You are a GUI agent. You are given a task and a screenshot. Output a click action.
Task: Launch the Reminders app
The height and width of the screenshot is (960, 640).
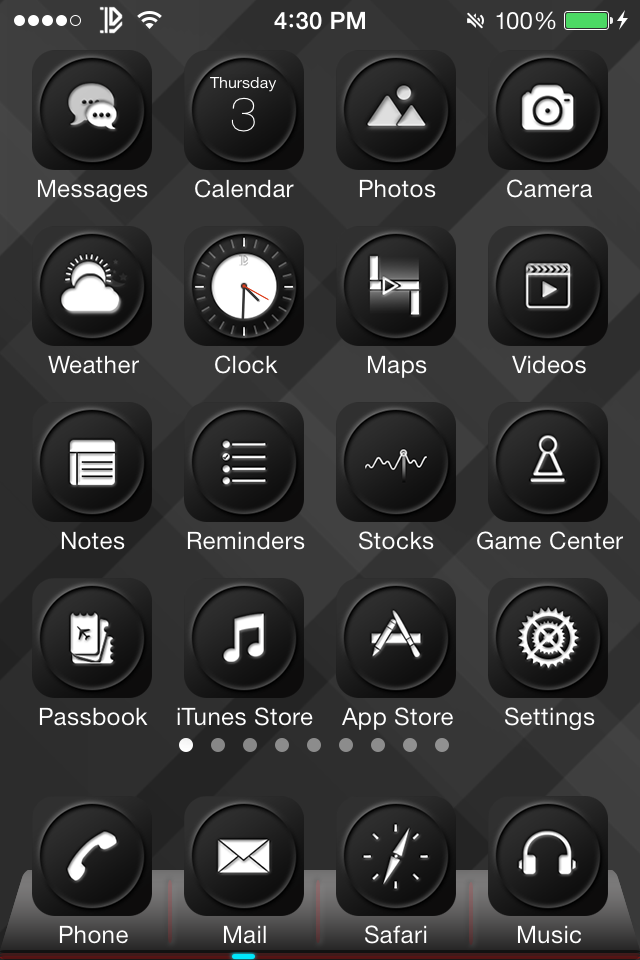point(244,462)
